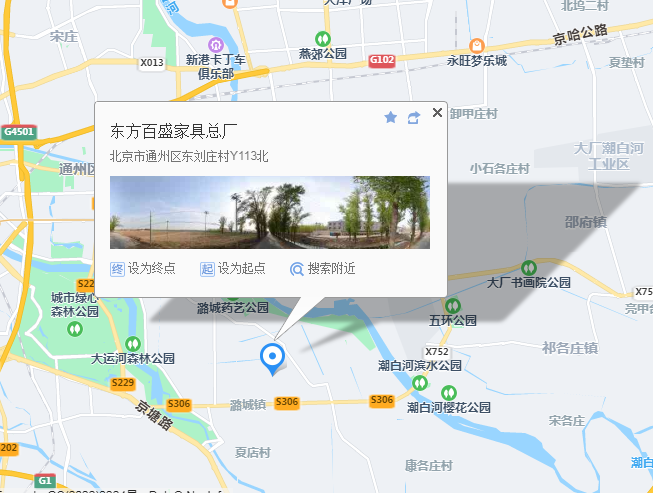Tap the blue location marker pin
653x493 pixels.
pos(271,357)
